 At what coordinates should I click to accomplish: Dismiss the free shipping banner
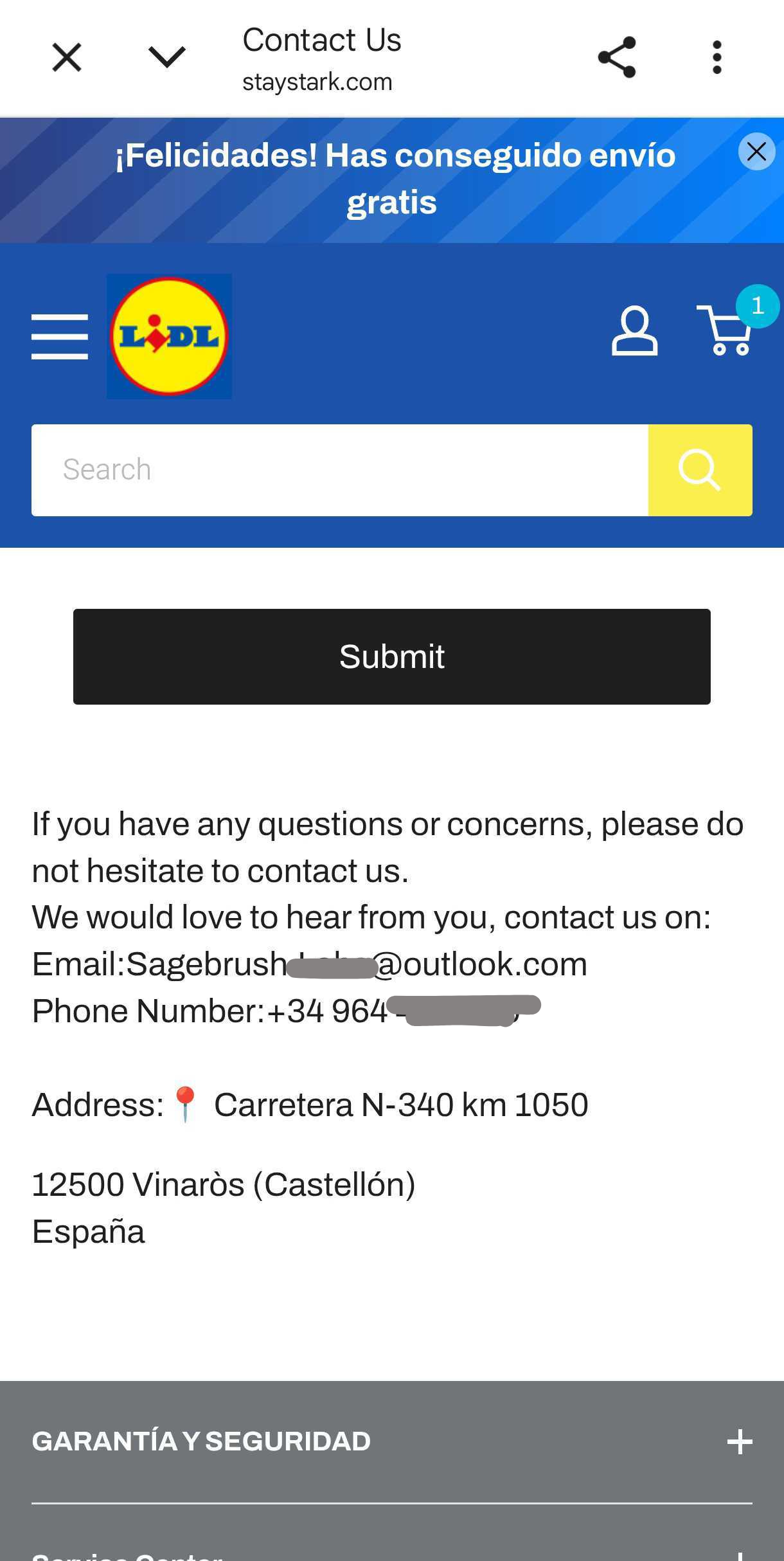click(756, 152)
